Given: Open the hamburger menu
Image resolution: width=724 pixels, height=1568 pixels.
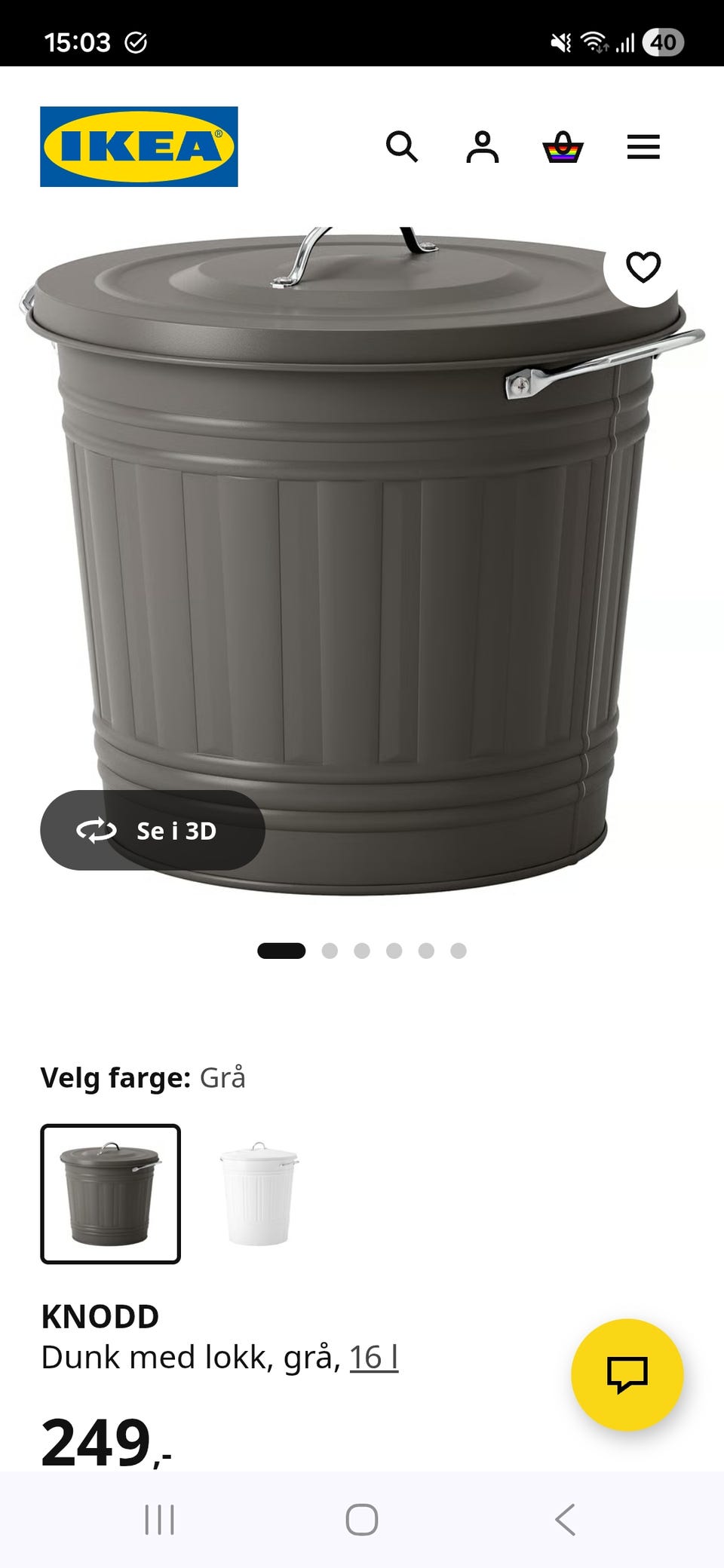Looking at the screenshot, I should [643, 147].
